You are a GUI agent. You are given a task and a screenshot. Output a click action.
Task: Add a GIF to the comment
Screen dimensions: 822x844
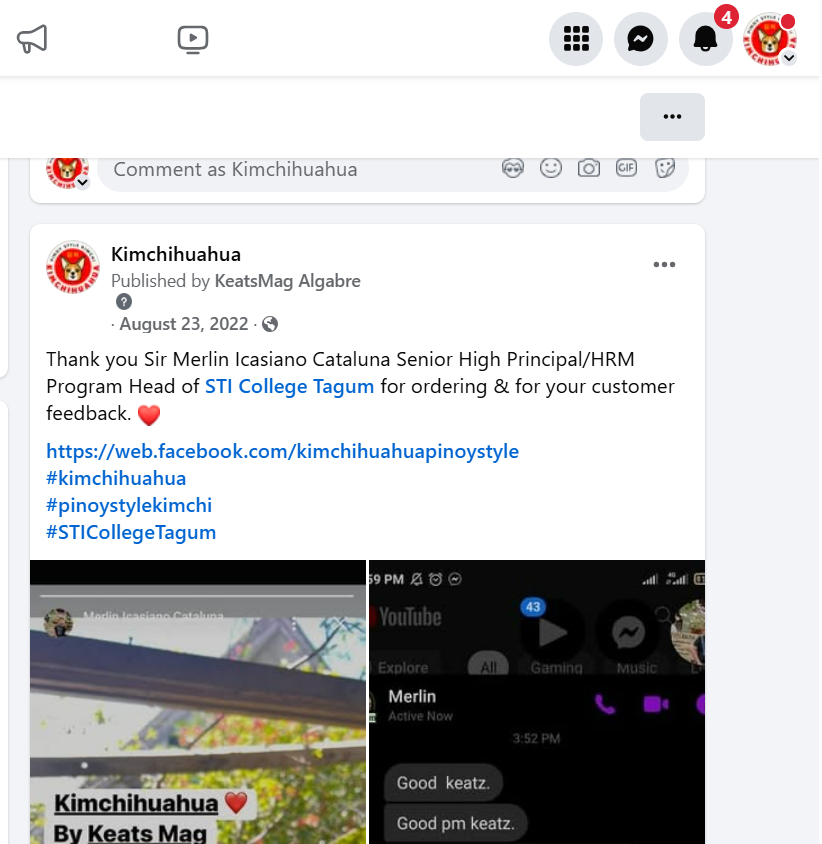pos(627,168)
